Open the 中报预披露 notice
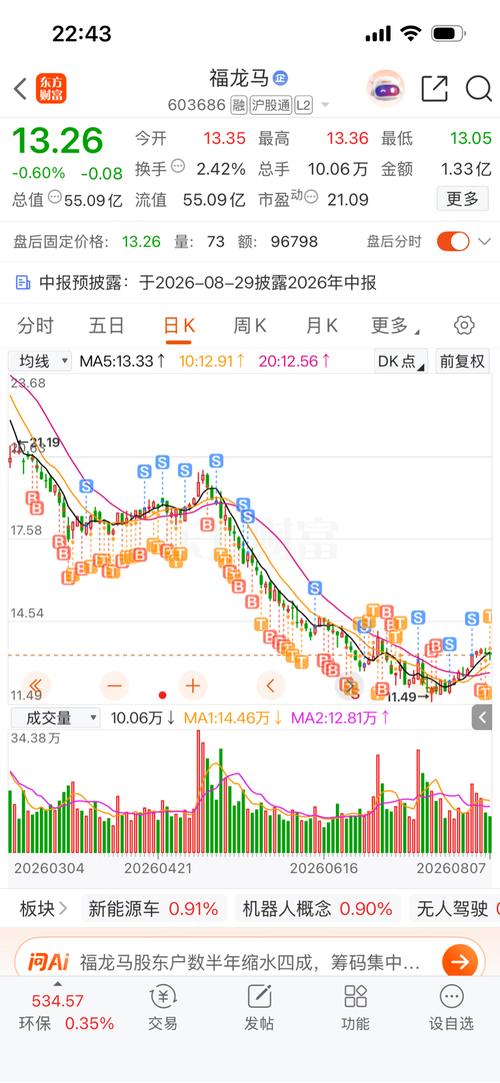Viewport: 500px width, 1083px height. click(196, 282)
